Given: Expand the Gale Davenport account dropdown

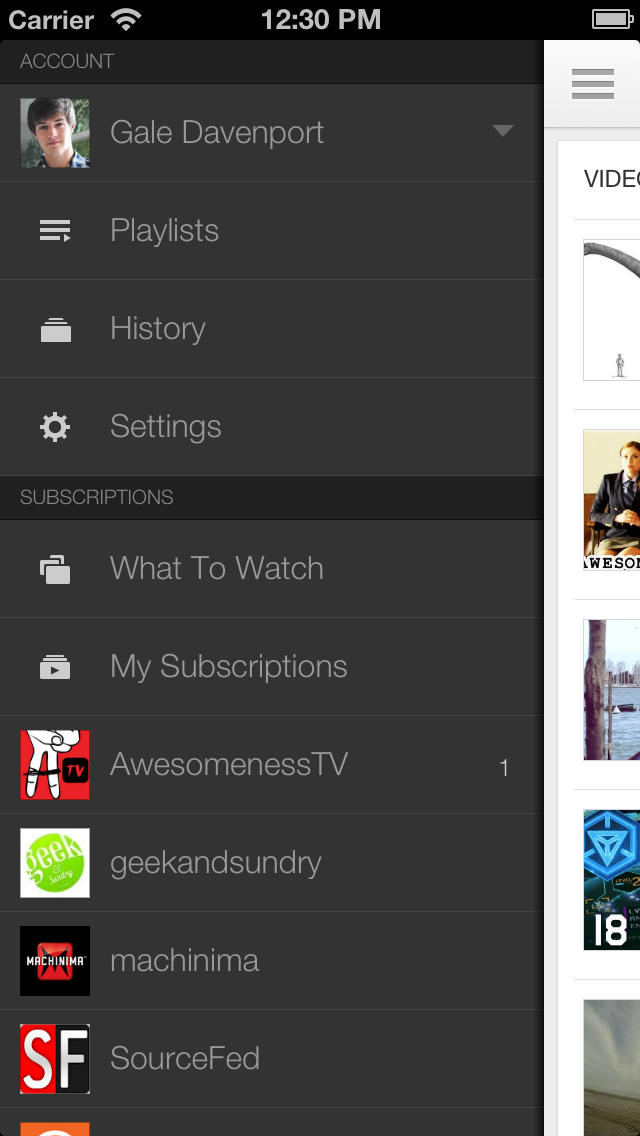Looking at the screenshot, I should click(503, 132).
